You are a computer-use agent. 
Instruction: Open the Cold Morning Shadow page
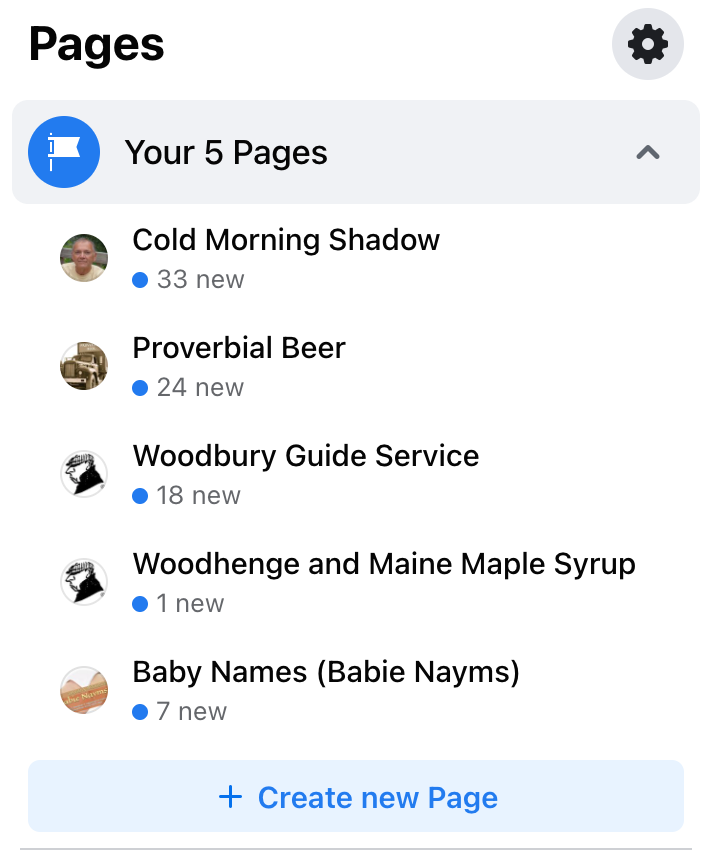[x=286, y=240]
